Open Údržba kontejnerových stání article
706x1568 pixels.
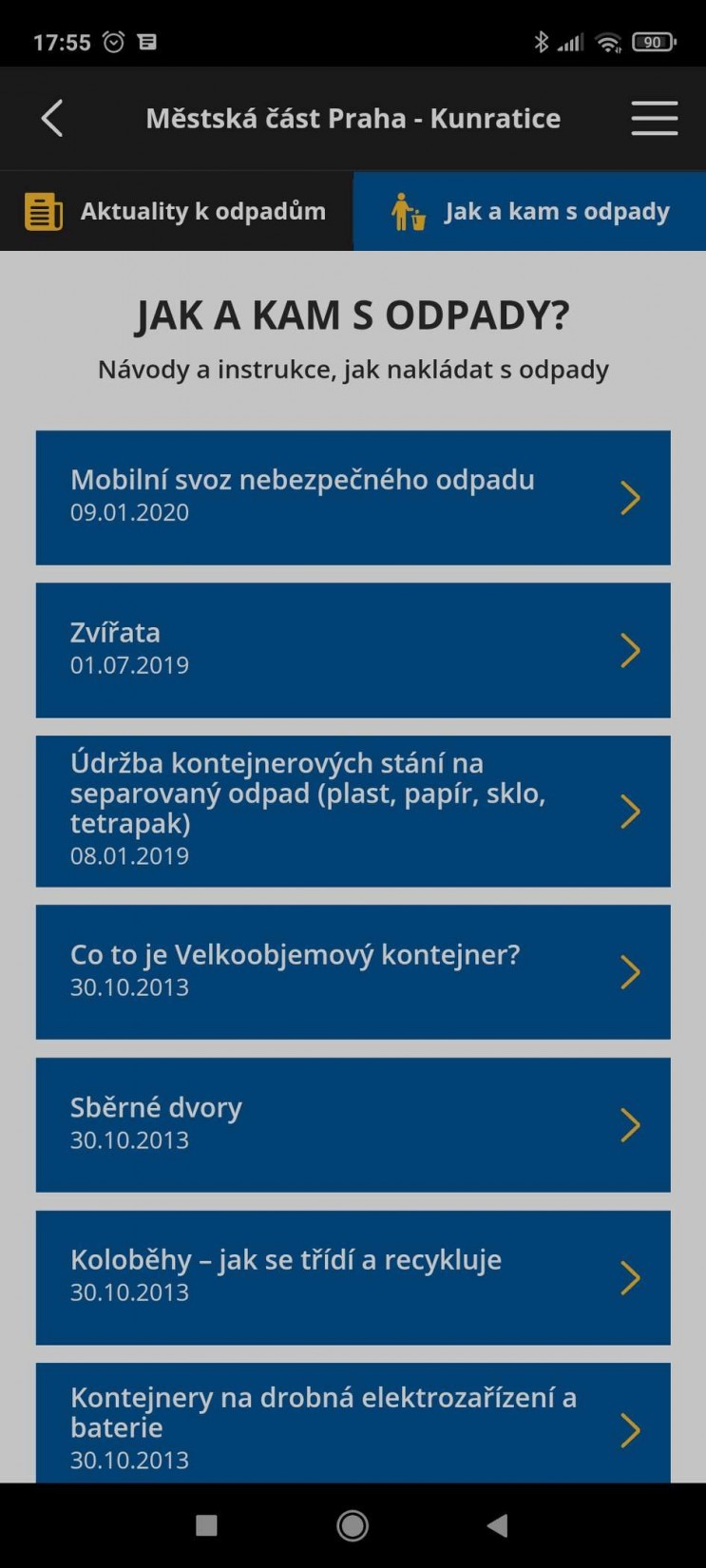353,812
